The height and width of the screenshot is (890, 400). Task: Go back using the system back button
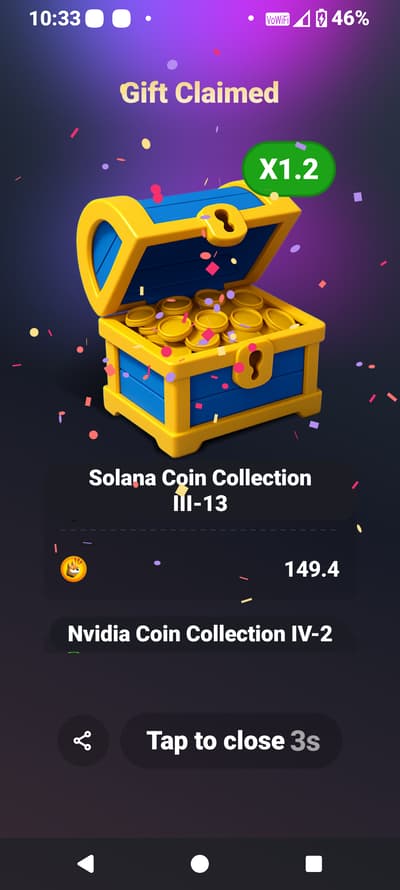86,864
